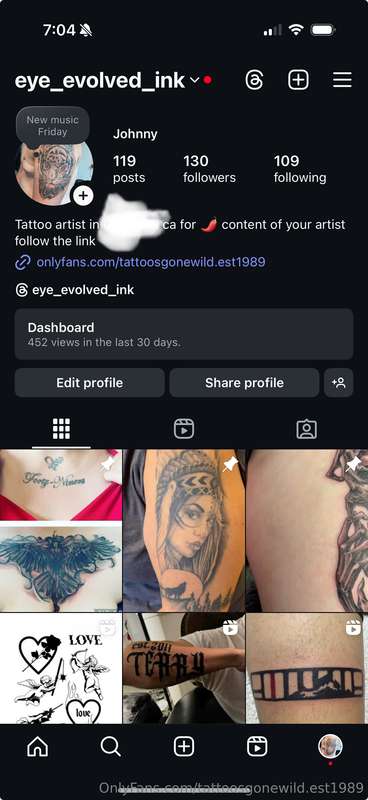Open the Threads icon in header
The height and width of the screenshot is (800, 368).
(254, 80)
